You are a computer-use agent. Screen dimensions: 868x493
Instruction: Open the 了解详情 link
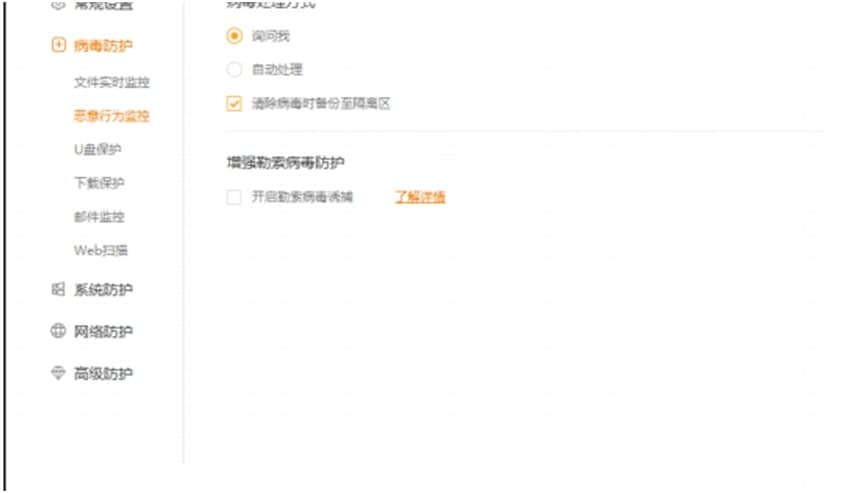pyautogui.click(x=420, y=197)
